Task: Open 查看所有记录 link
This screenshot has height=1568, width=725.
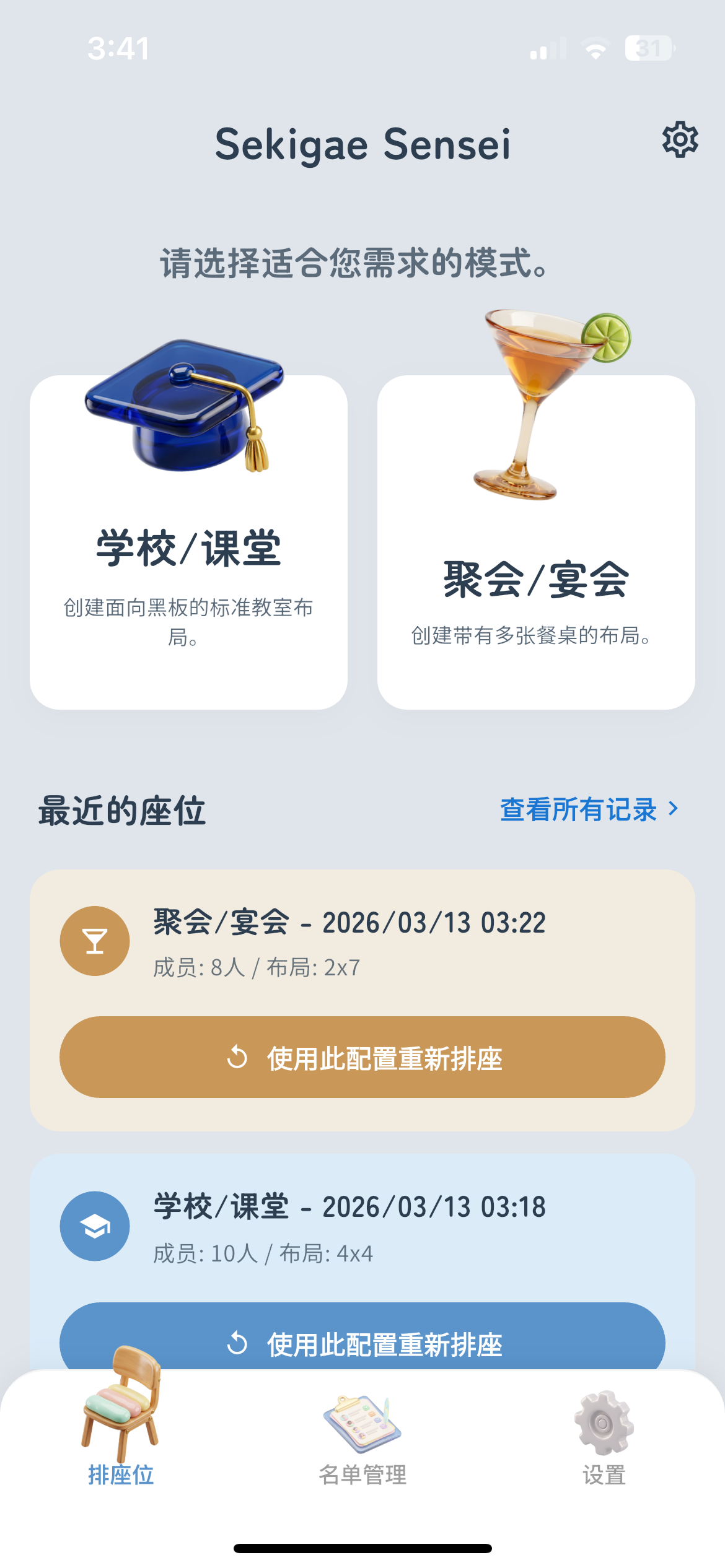Action: tap(579, 809)
